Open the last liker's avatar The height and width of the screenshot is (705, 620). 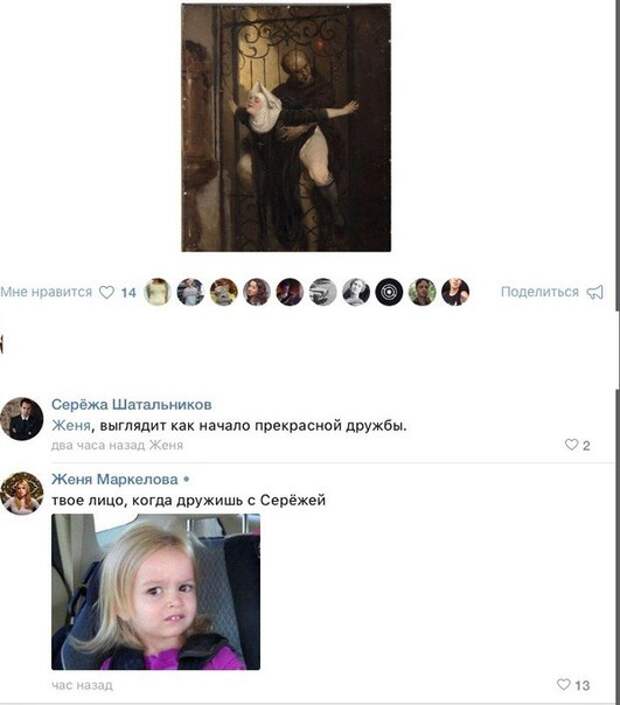coord(456,292)
